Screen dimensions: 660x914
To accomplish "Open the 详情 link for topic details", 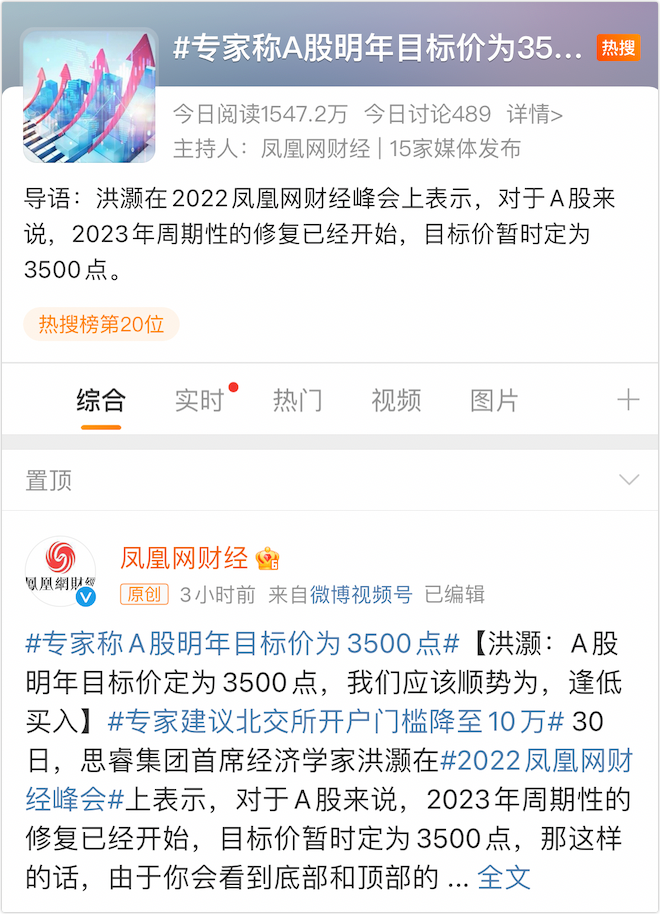I will tap(535, 114).
